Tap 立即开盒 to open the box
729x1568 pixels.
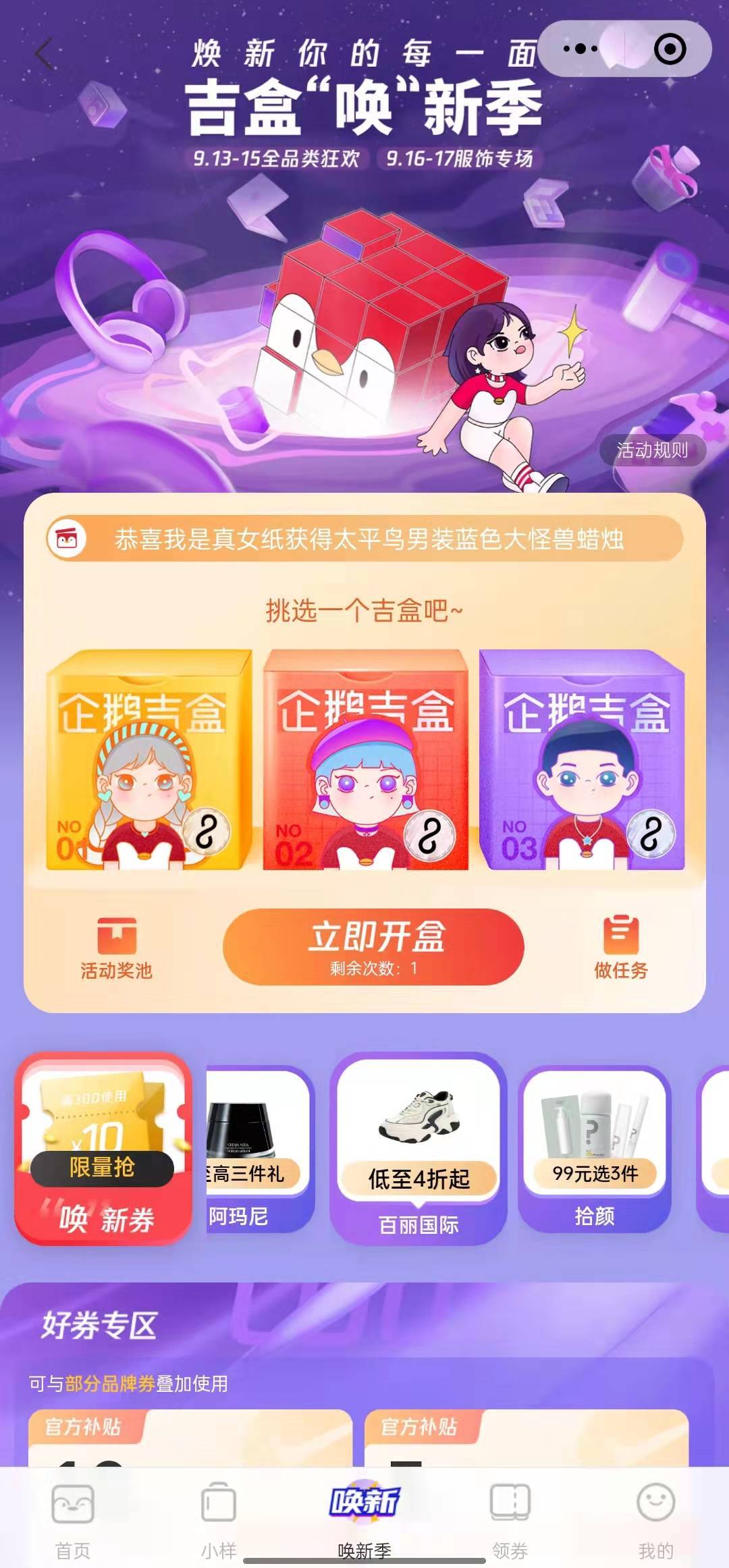click(x=373, y=946)
